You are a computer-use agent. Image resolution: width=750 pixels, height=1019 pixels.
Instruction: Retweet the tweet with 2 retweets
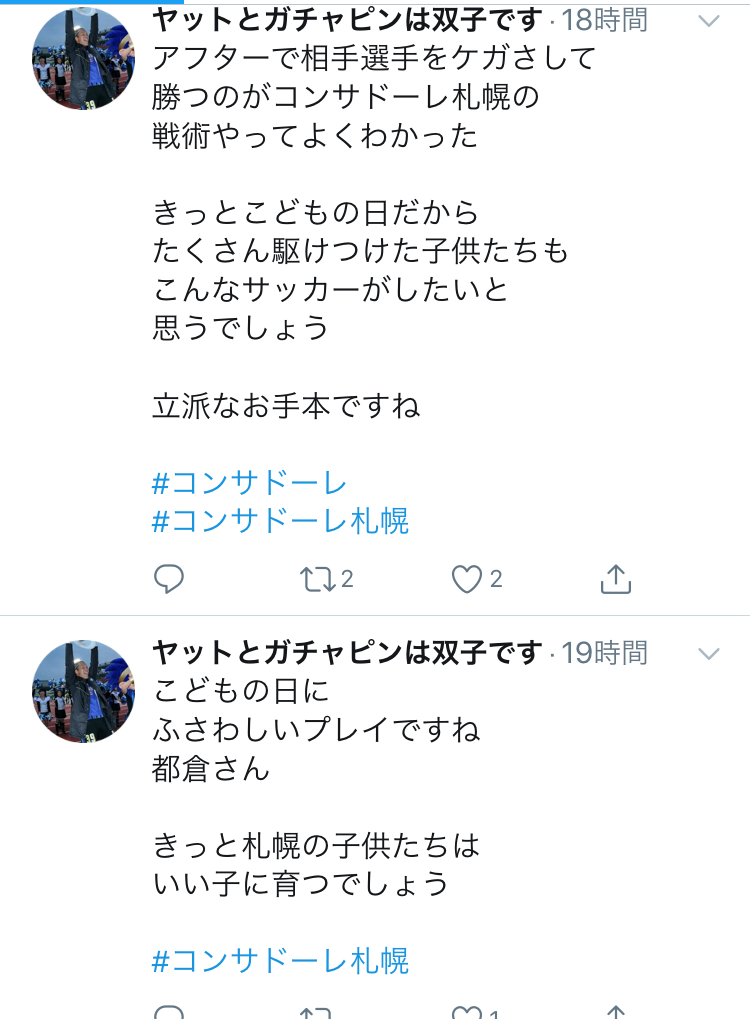click(317, 579)
